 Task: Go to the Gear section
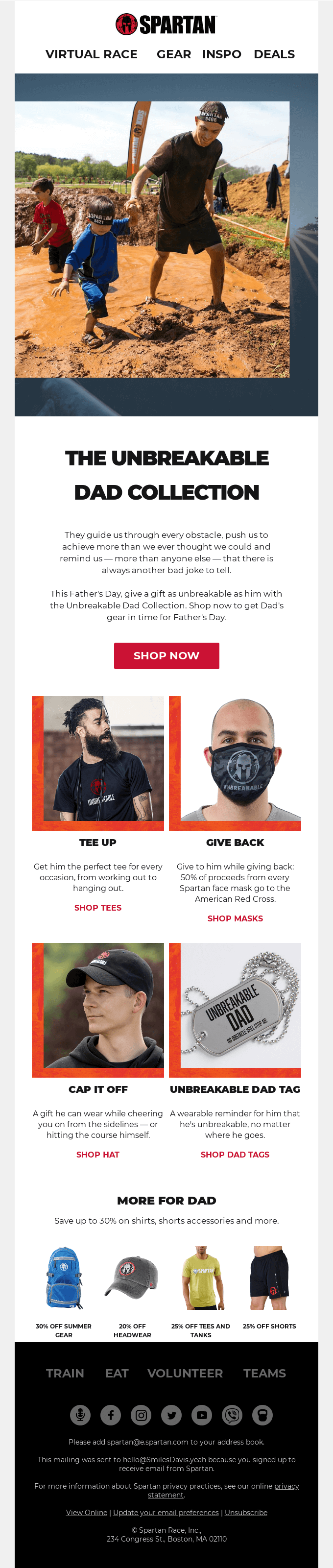(x=173, y=54)
